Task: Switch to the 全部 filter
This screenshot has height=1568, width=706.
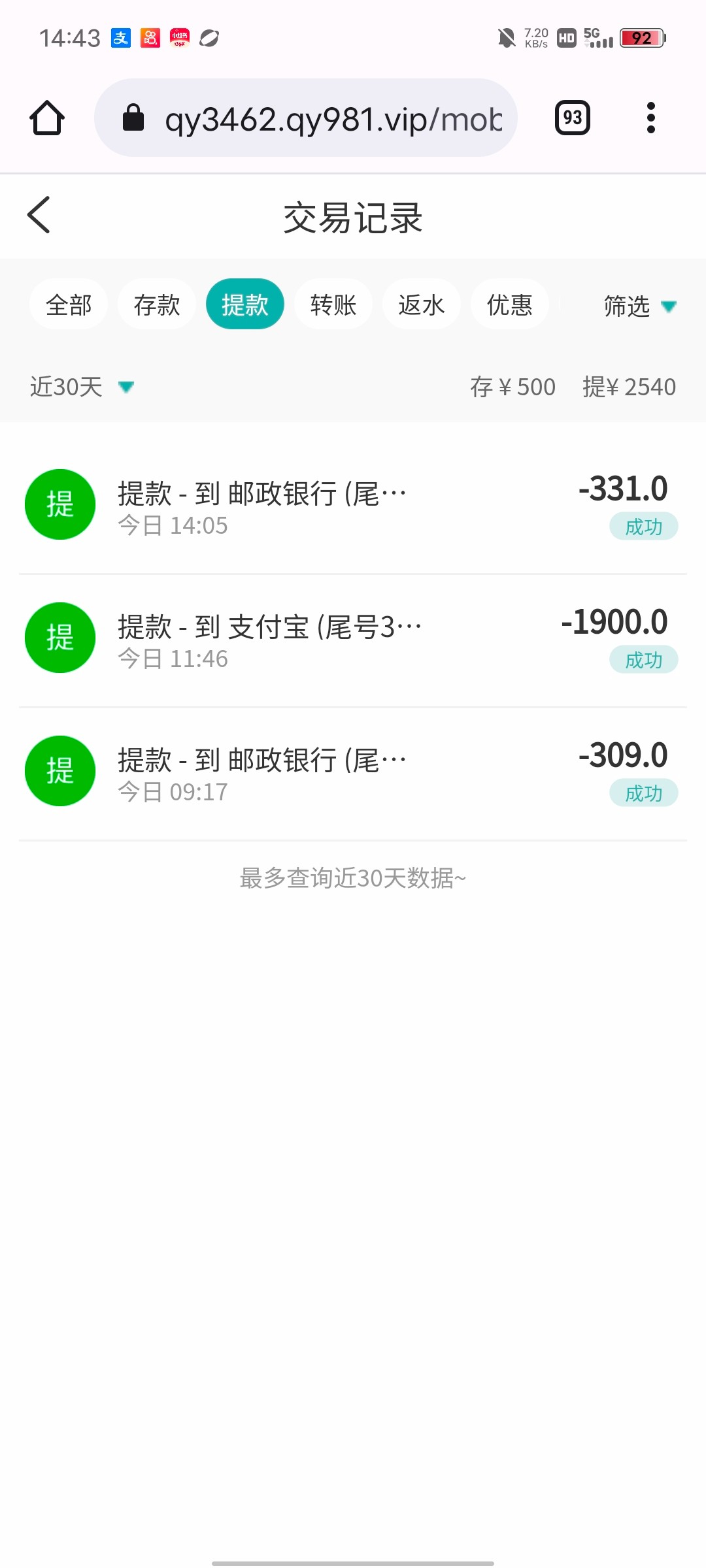Action: point(69,304)
